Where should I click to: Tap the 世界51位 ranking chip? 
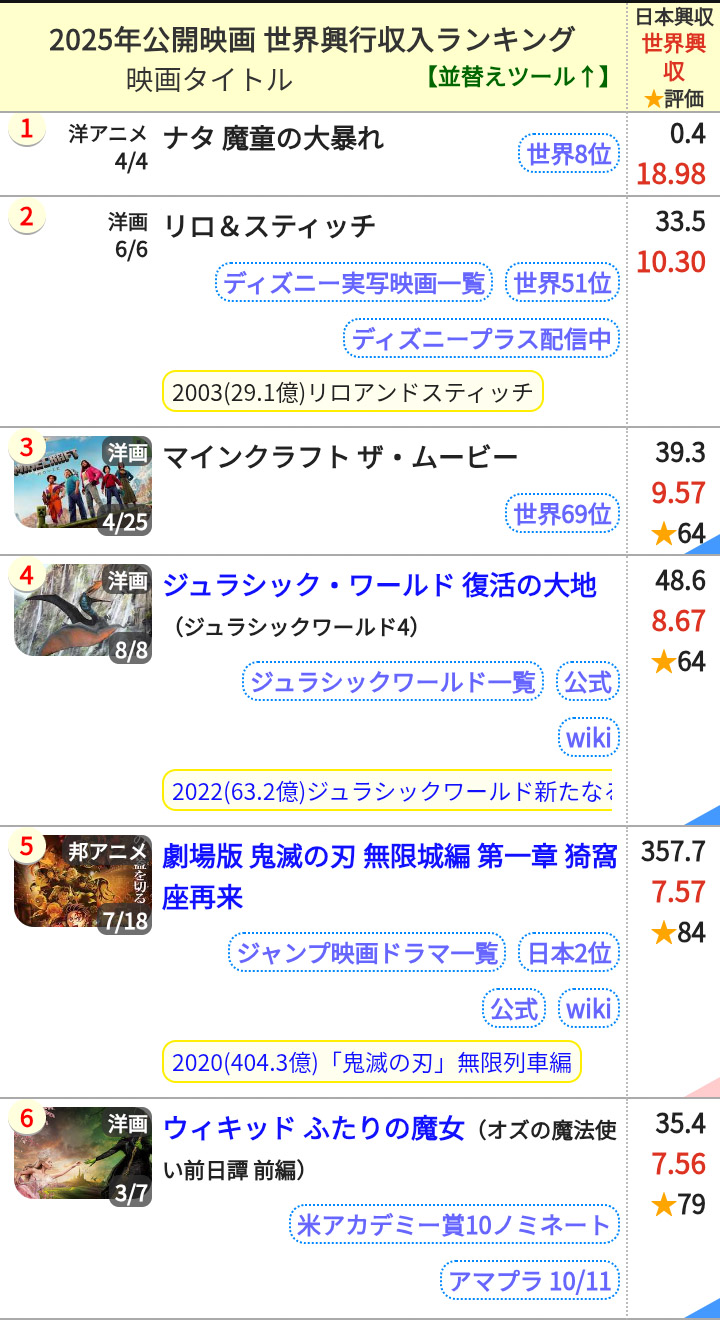562,283
